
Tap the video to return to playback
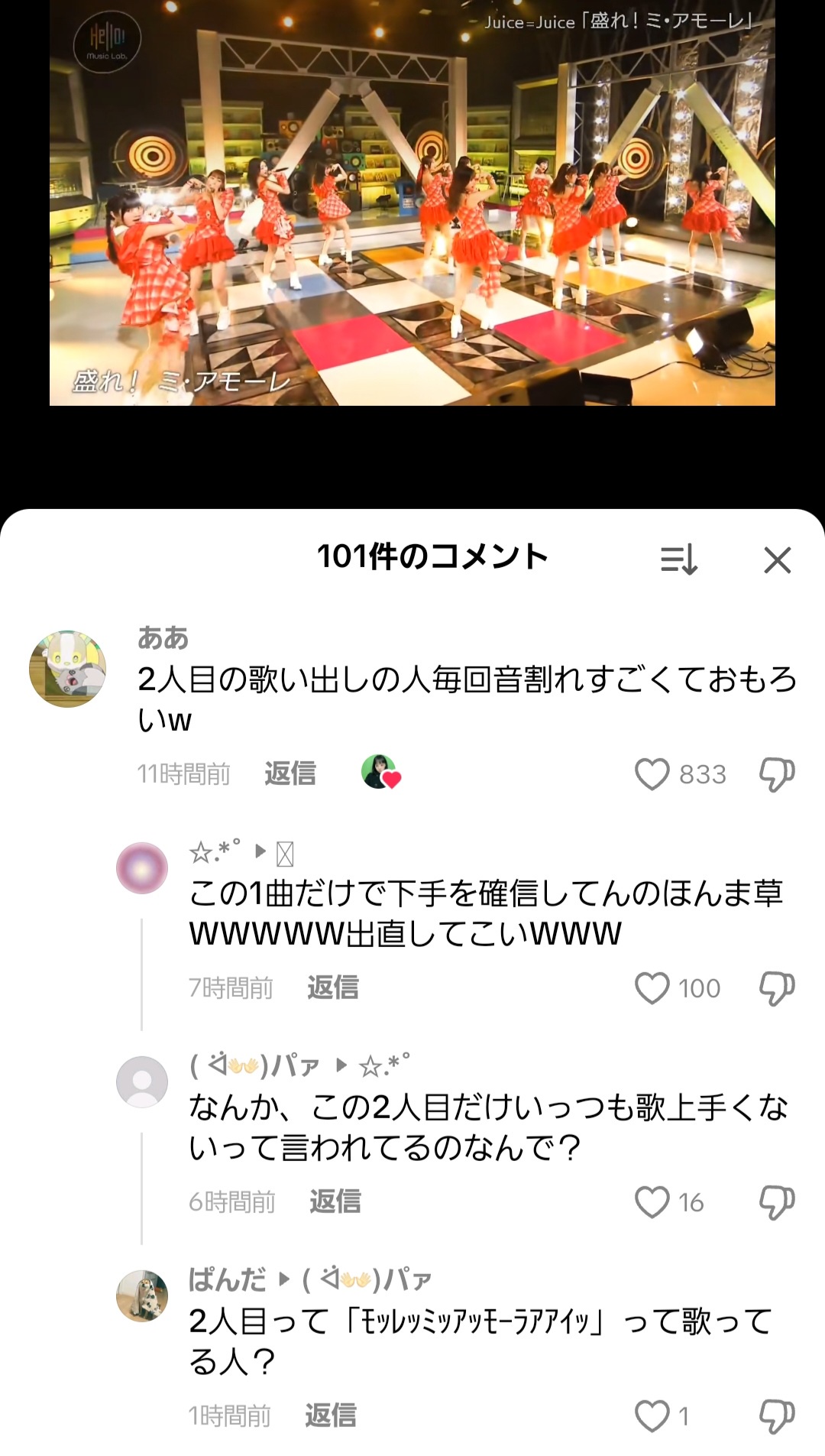[x=412, y=203]
